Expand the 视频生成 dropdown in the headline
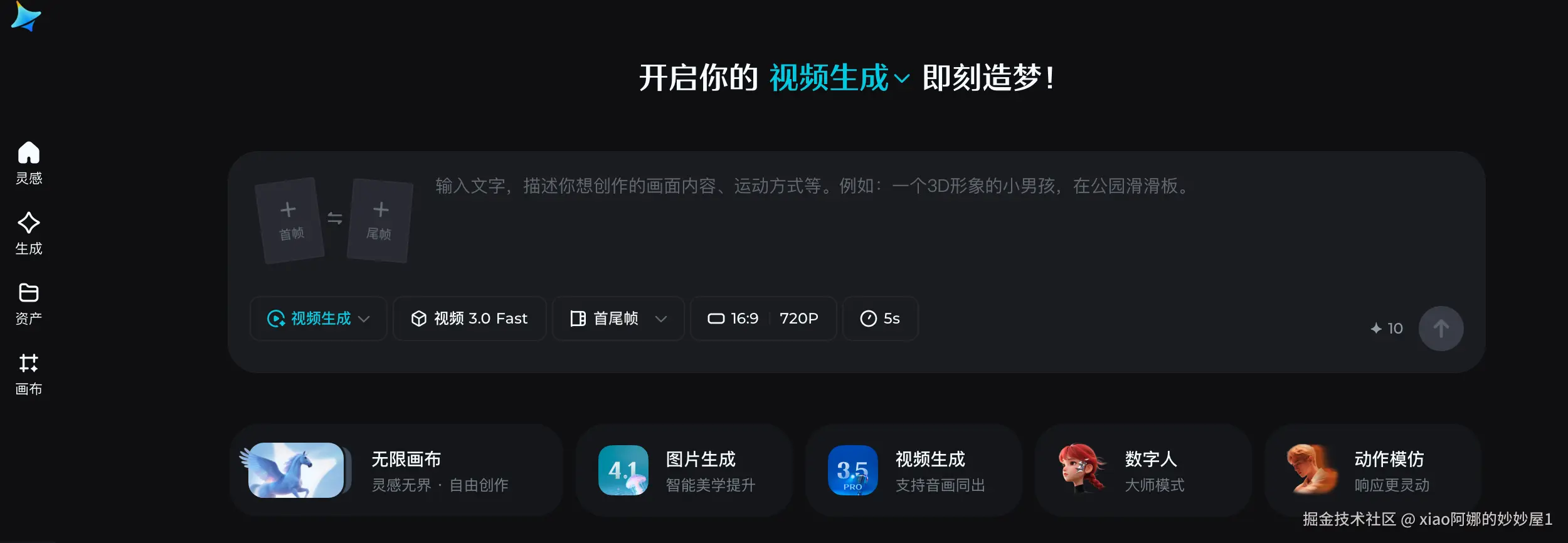Screen dimensions: 1568x543 coord(839,78)
